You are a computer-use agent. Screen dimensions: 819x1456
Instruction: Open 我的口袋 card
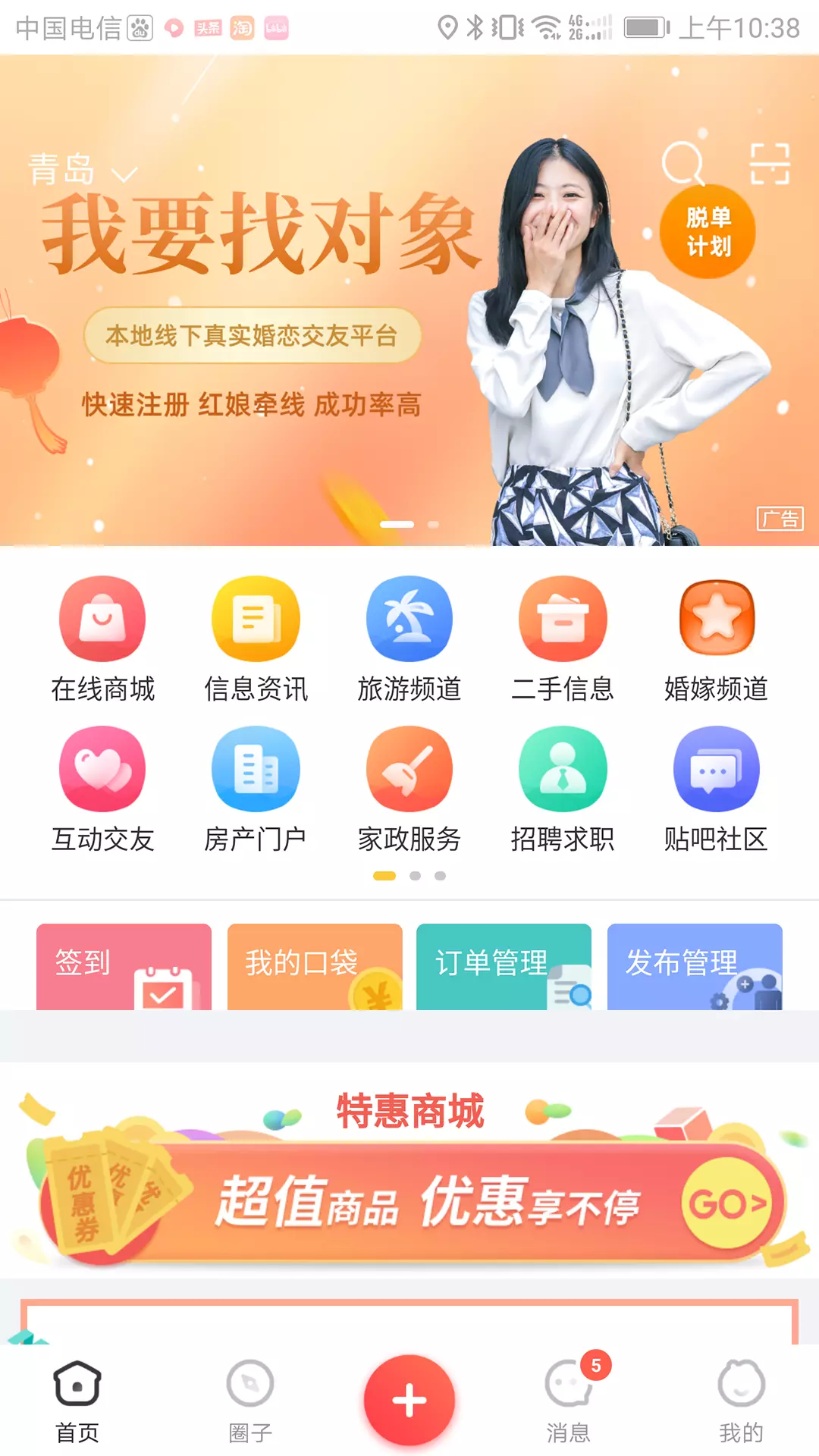pos(315,966)
